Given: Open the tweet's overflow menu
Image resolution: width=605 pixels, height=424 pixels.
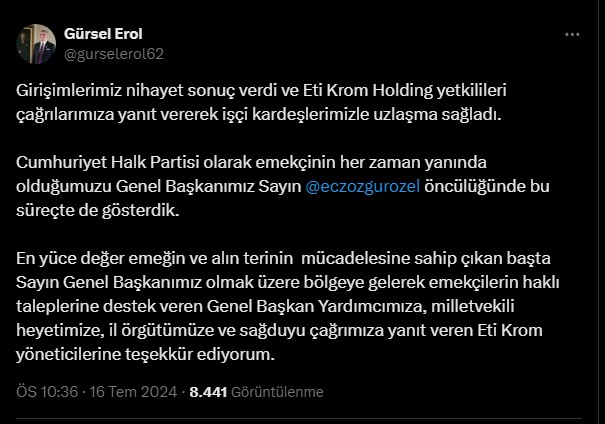Looking at the screenshot, I should click(572, 34).
